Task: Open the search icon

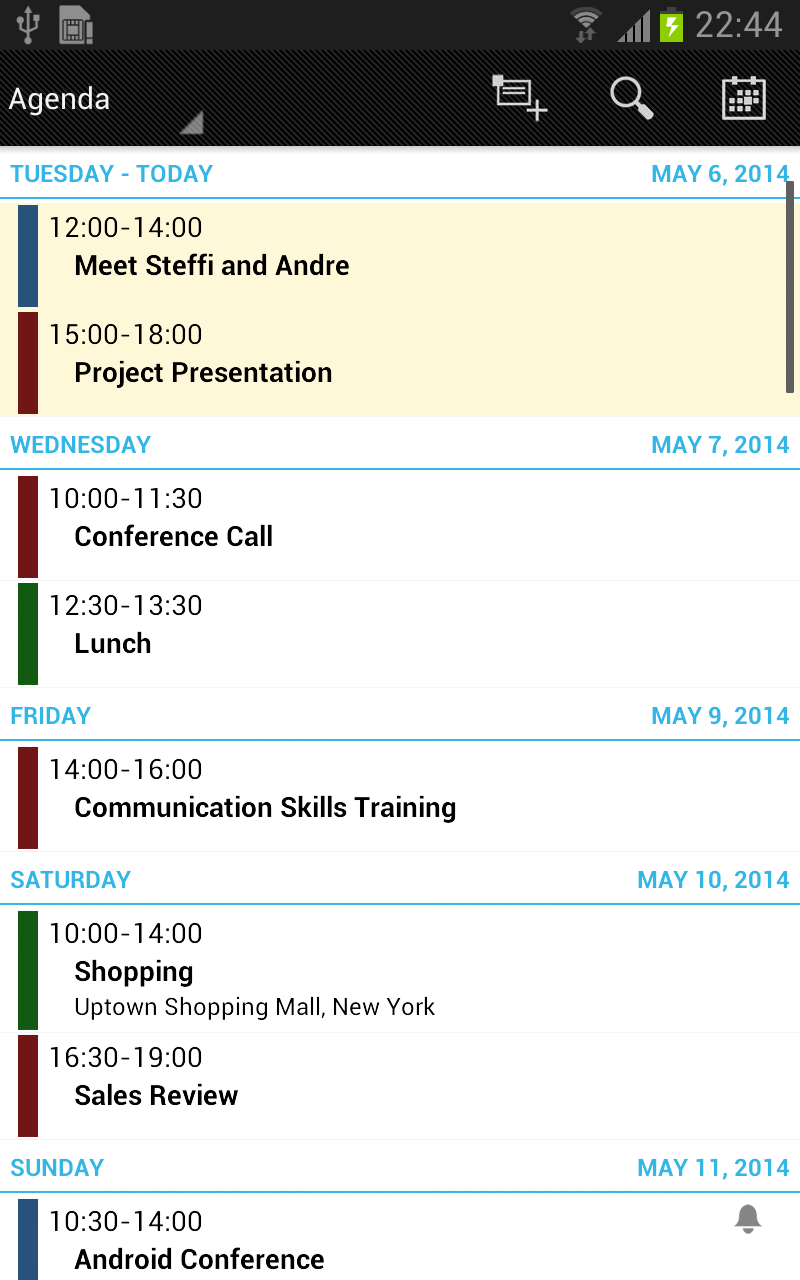Action: click(632, 98)
